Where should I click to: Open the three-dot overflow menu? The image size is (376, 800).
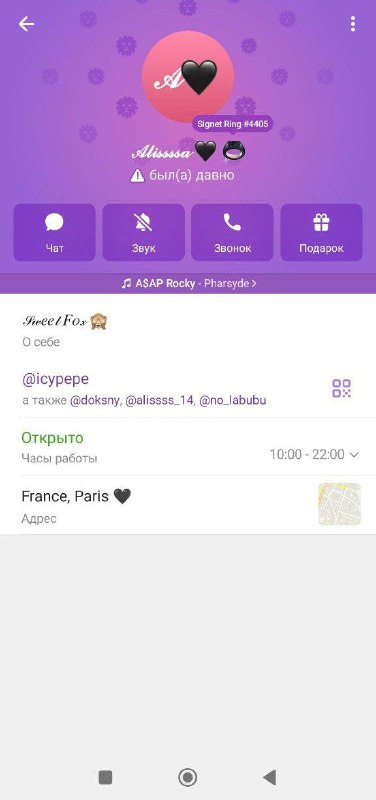[353, 24]
